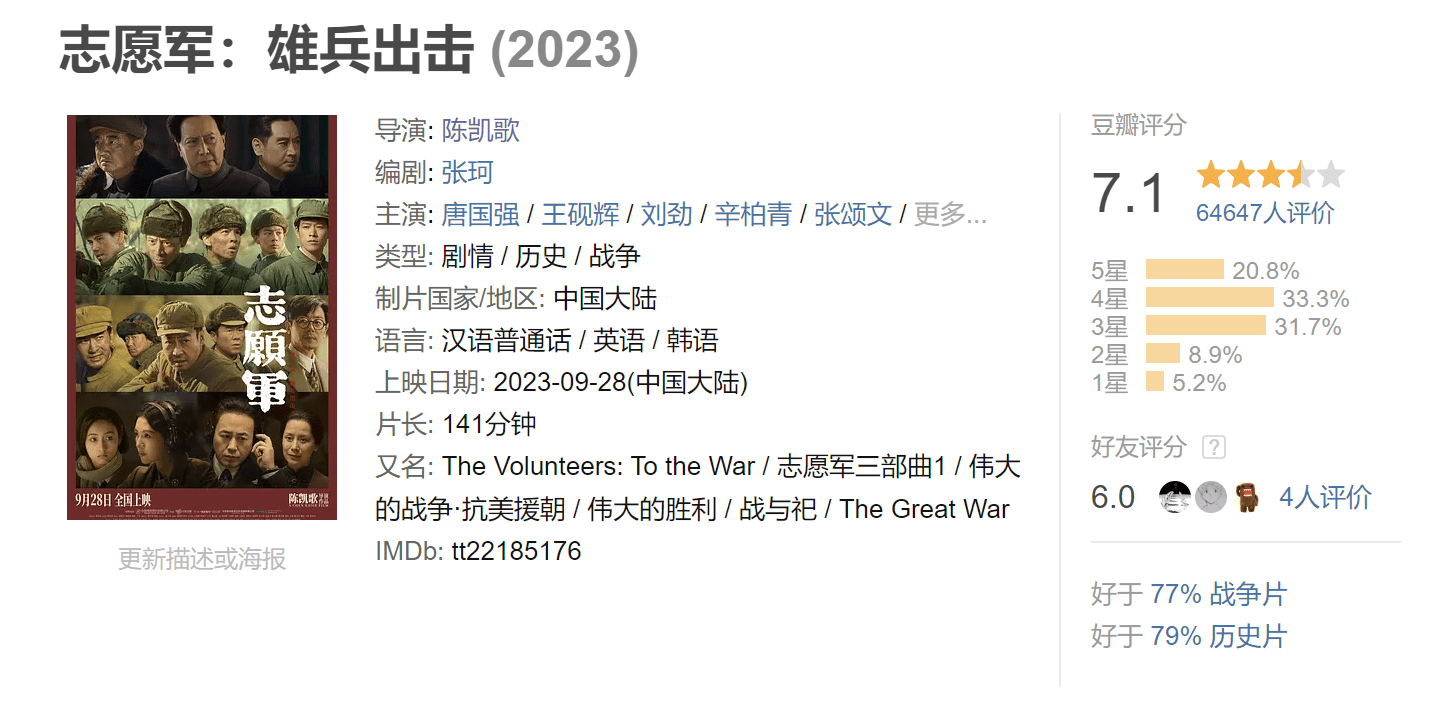Open actor 刘劲's page

[666, 214]
